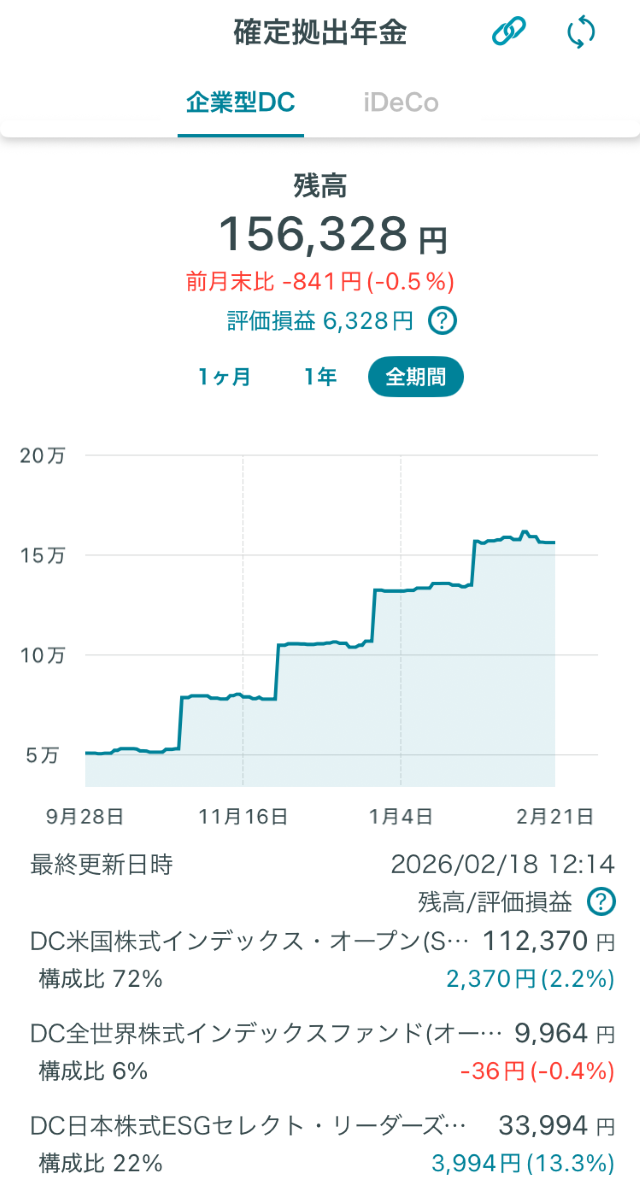This screenshot has width=640, height=1186.
Task: Open DC日本株式ESGセレクト・リーダーズ fund details
Action: pos(322,1144)
